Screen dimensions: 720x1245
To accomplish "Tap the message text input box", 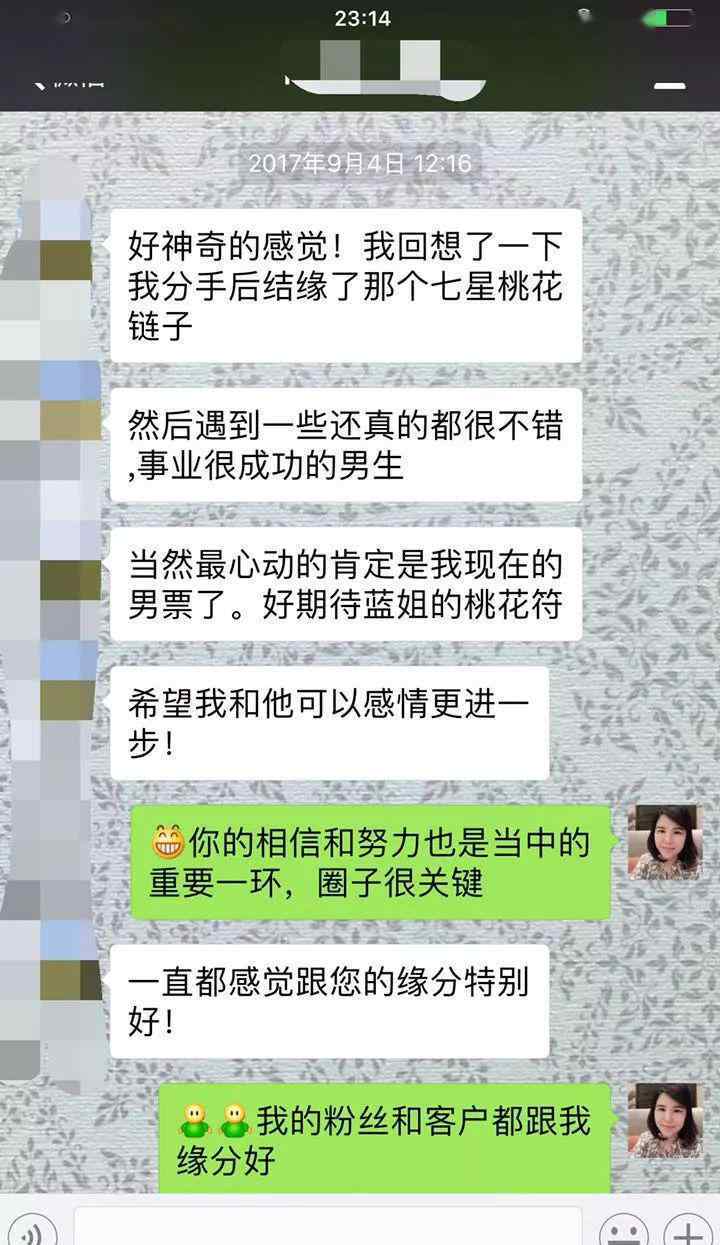I will pyautogui.click(x=328, y=1227).
